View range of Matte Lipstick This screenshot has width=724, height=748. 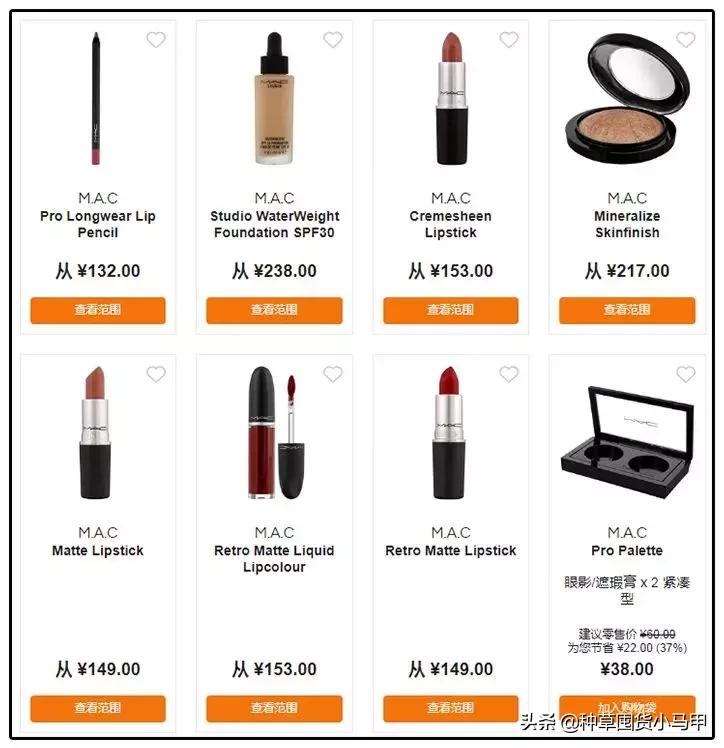(98, 708)
